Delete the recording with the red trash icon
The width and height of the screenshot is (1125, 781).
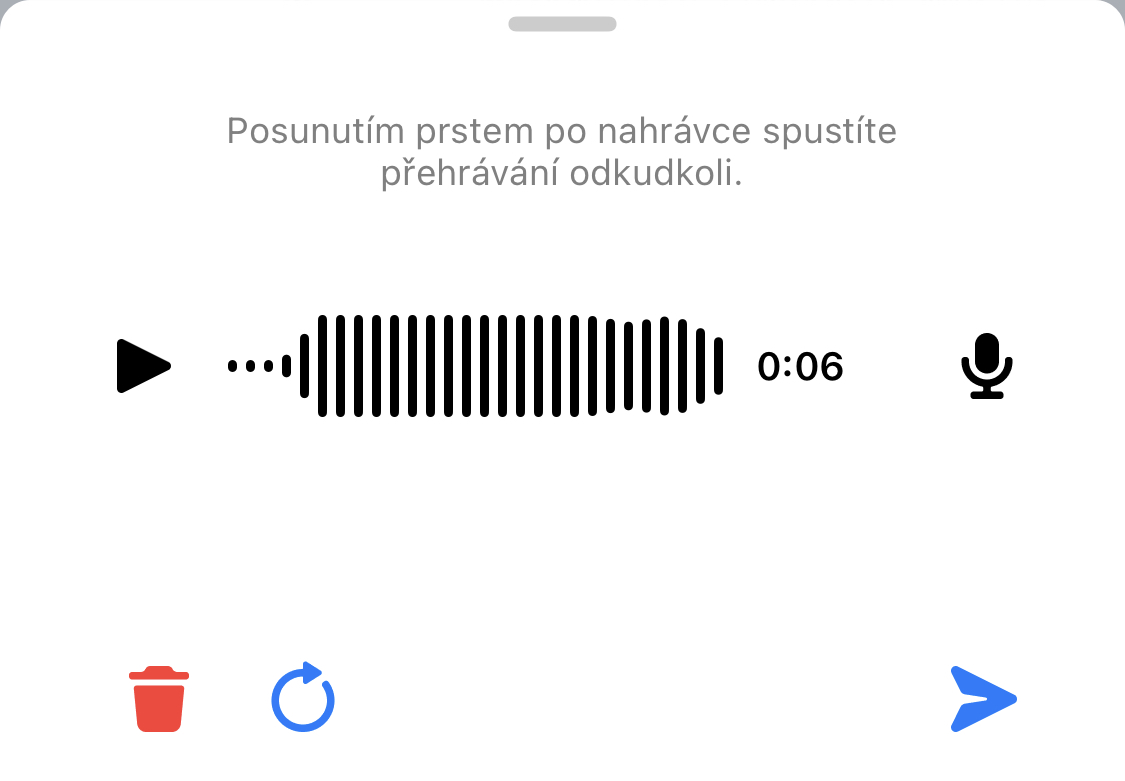[158, 699]
